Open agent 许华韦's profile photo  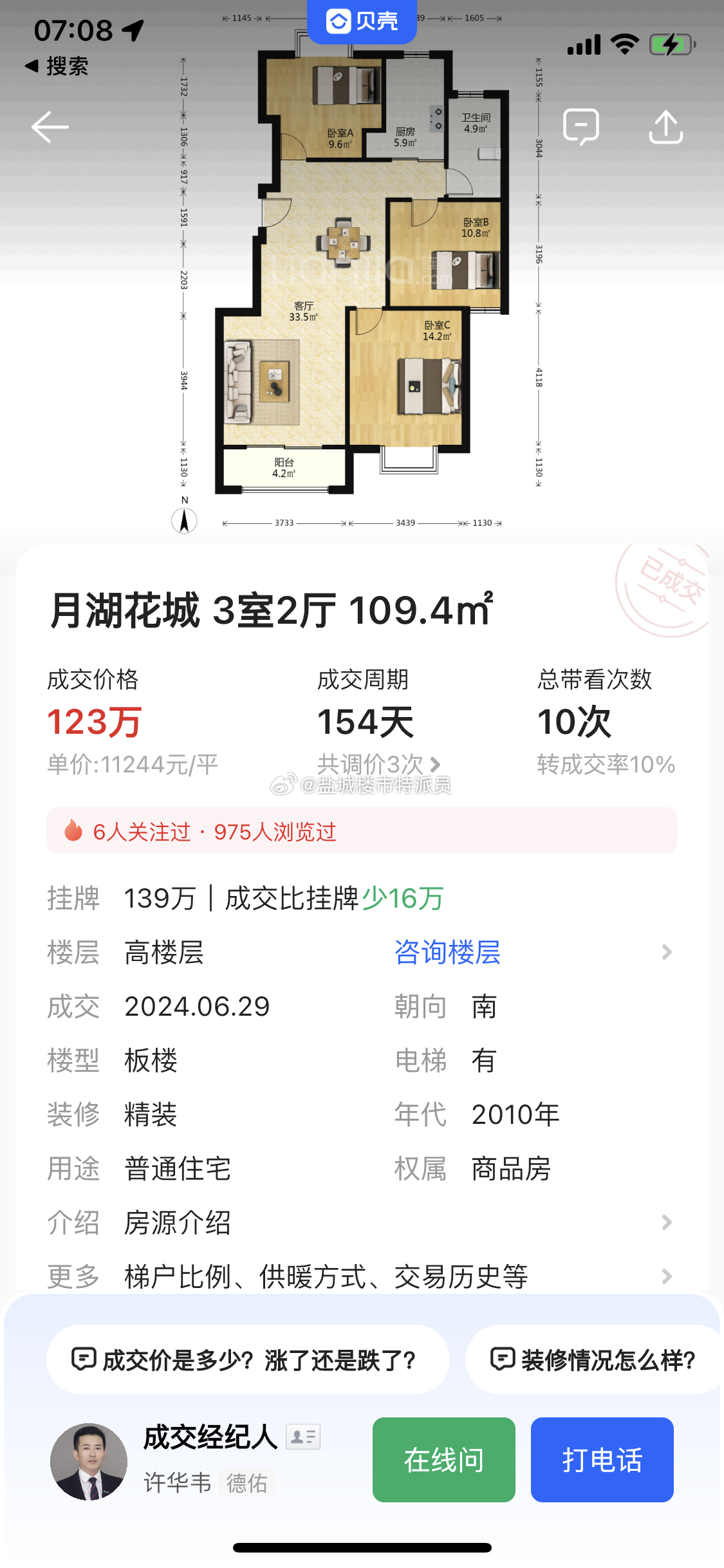tap(89, 1461)
